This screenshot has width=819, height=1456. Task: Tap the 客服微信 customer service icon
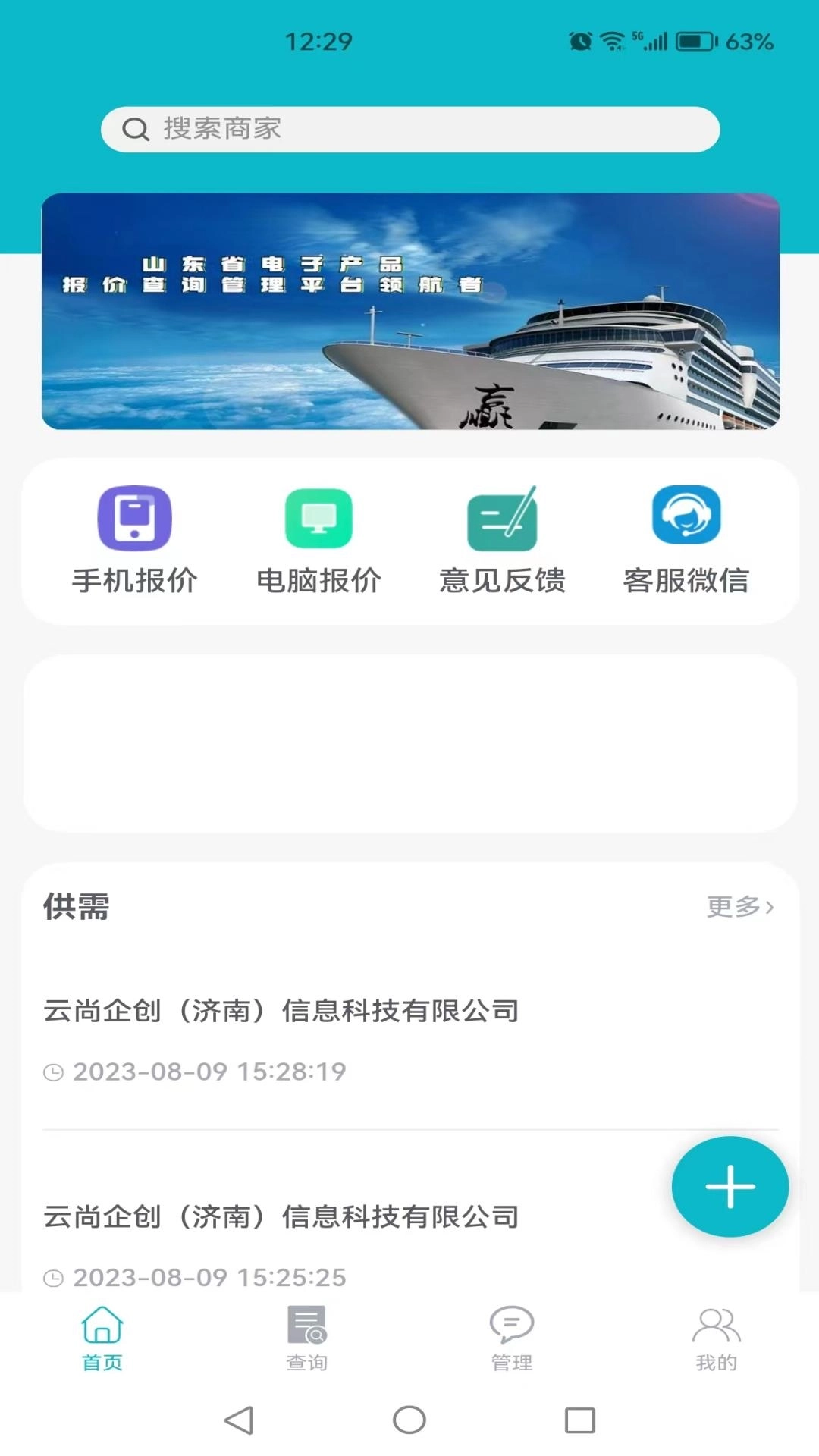(686, 520)
